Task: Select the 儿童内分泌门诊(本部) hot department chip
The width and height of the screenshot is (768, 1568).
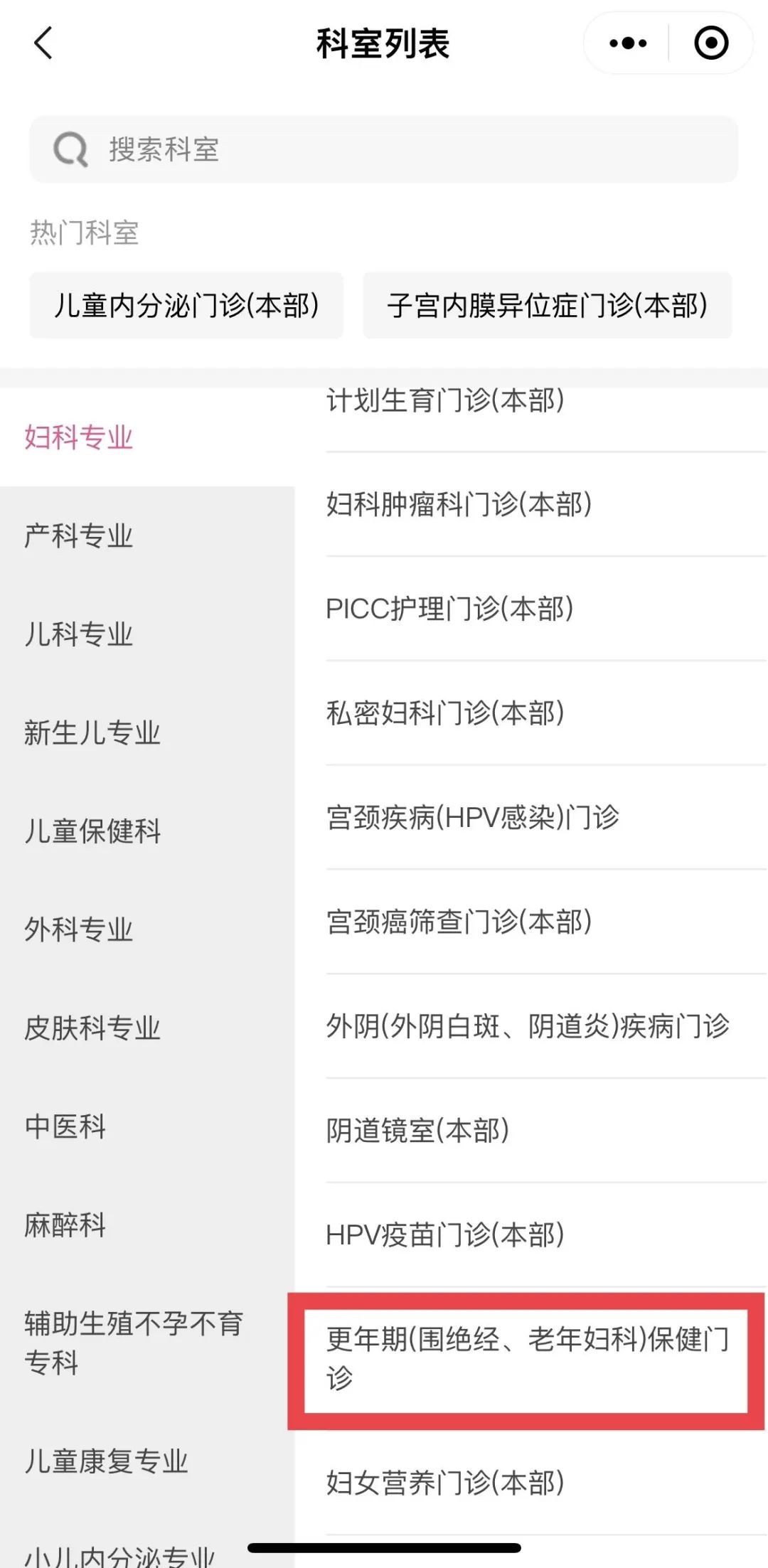Action: pos(186,306)
